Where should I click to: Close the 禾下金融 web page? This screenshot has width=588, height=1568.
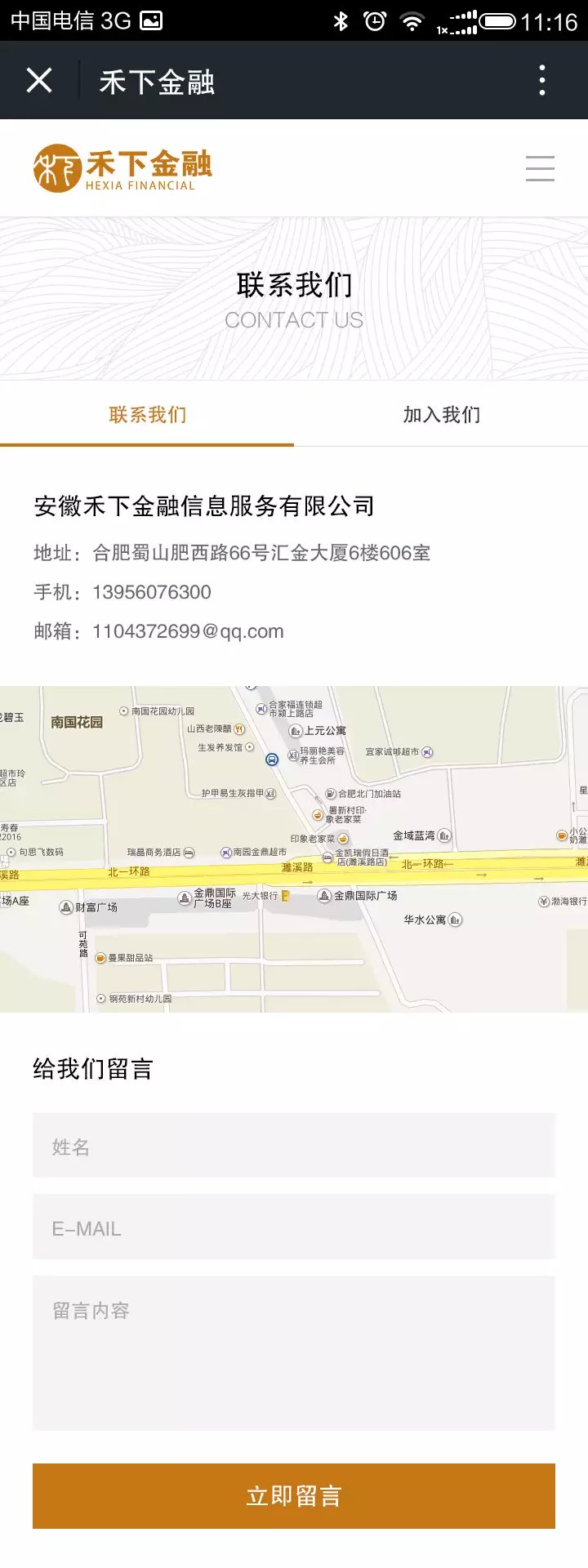pyautogui.click(x=39, y=81)
